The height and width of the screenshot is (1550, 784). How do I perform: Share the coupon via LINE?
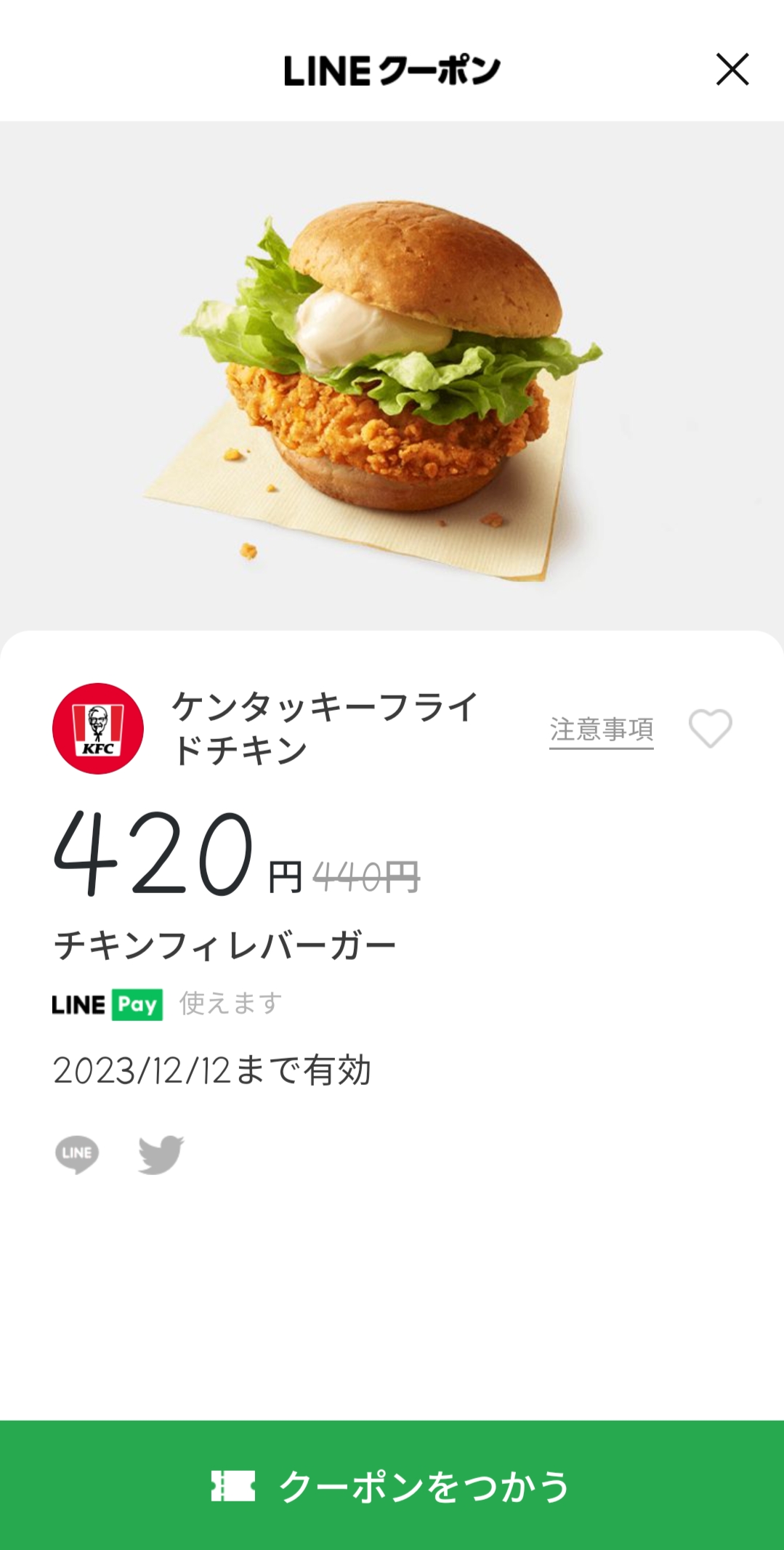coord(77,1154)
